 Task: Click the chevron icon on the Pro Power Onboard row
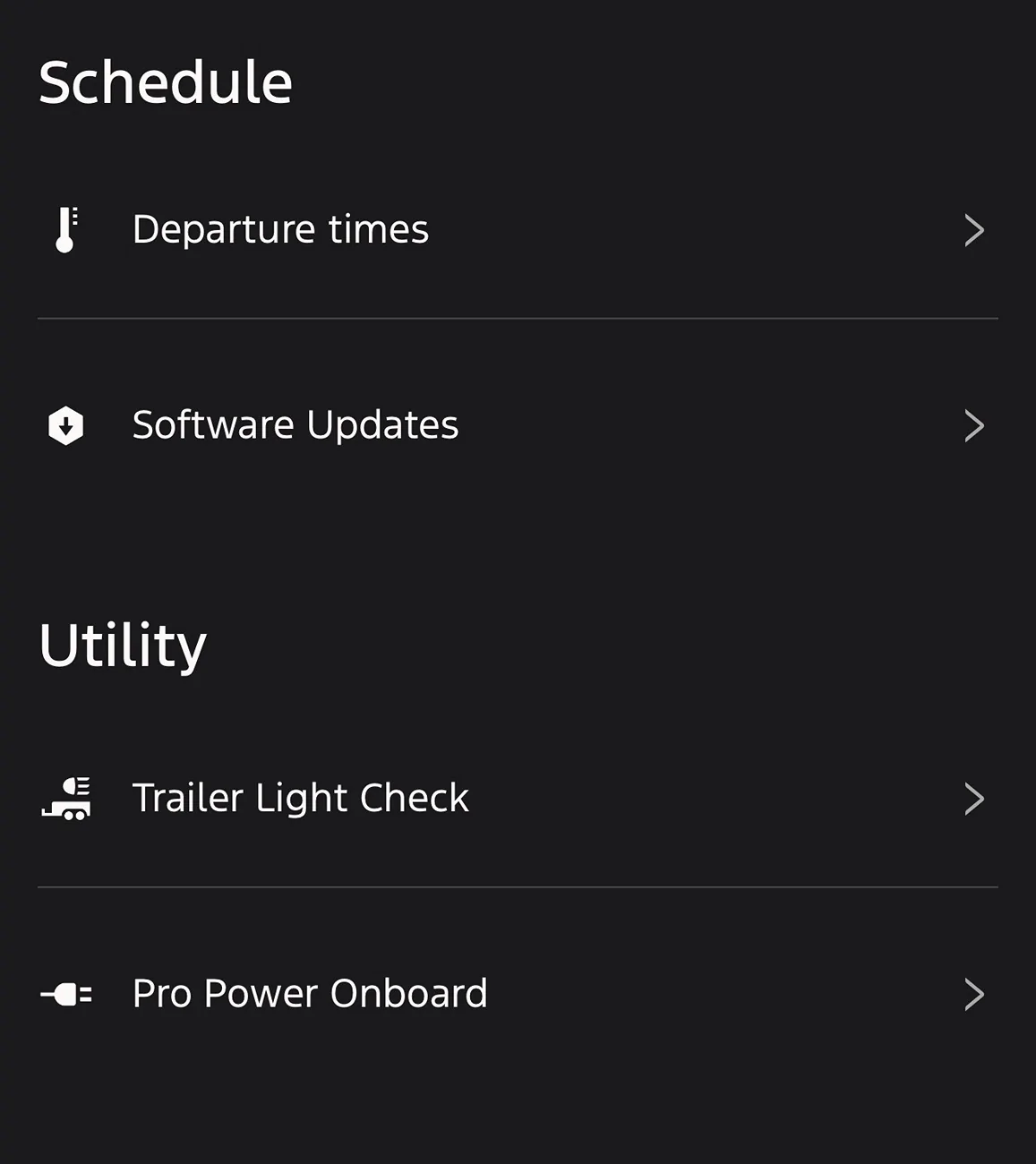975,994
